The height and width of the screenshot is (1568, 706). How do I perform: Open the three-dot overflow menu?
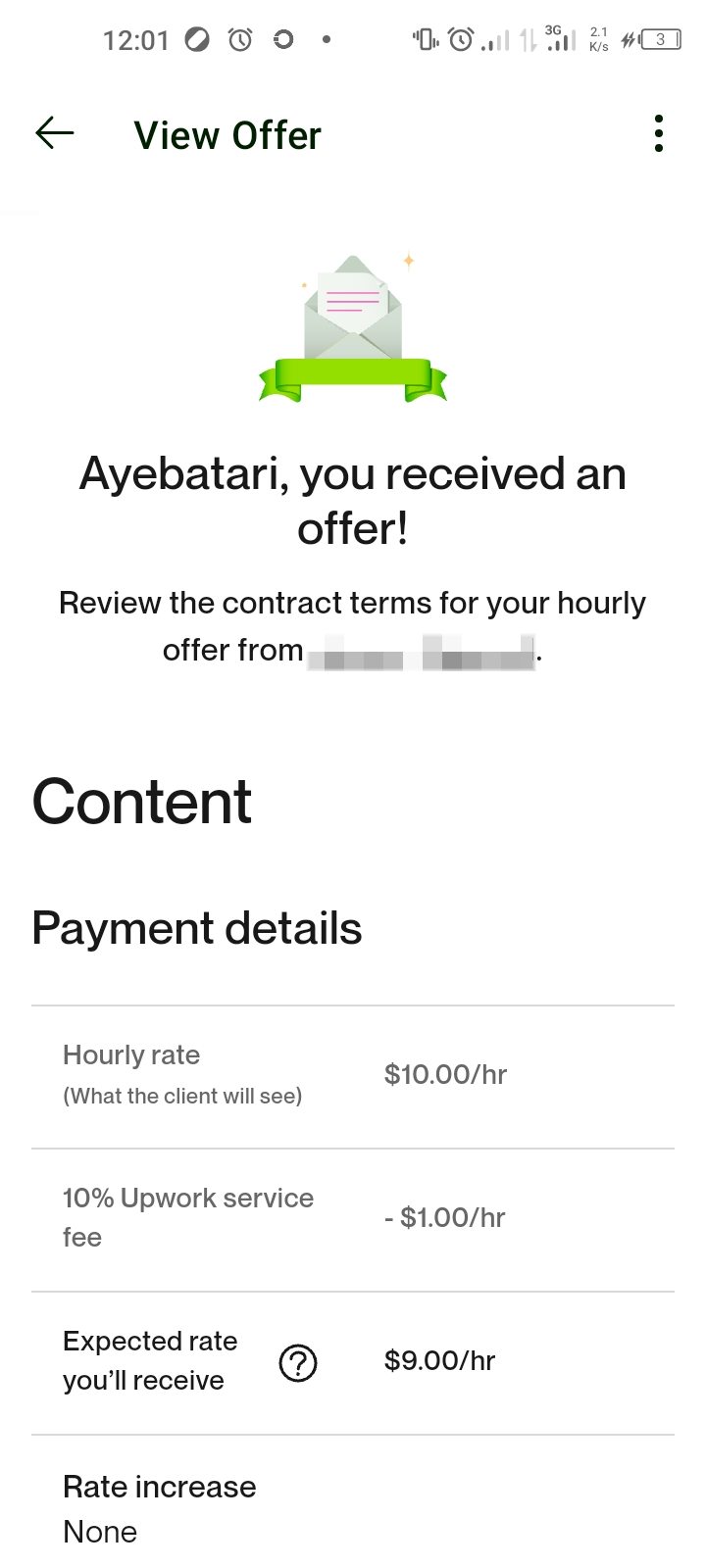(658, 133)
